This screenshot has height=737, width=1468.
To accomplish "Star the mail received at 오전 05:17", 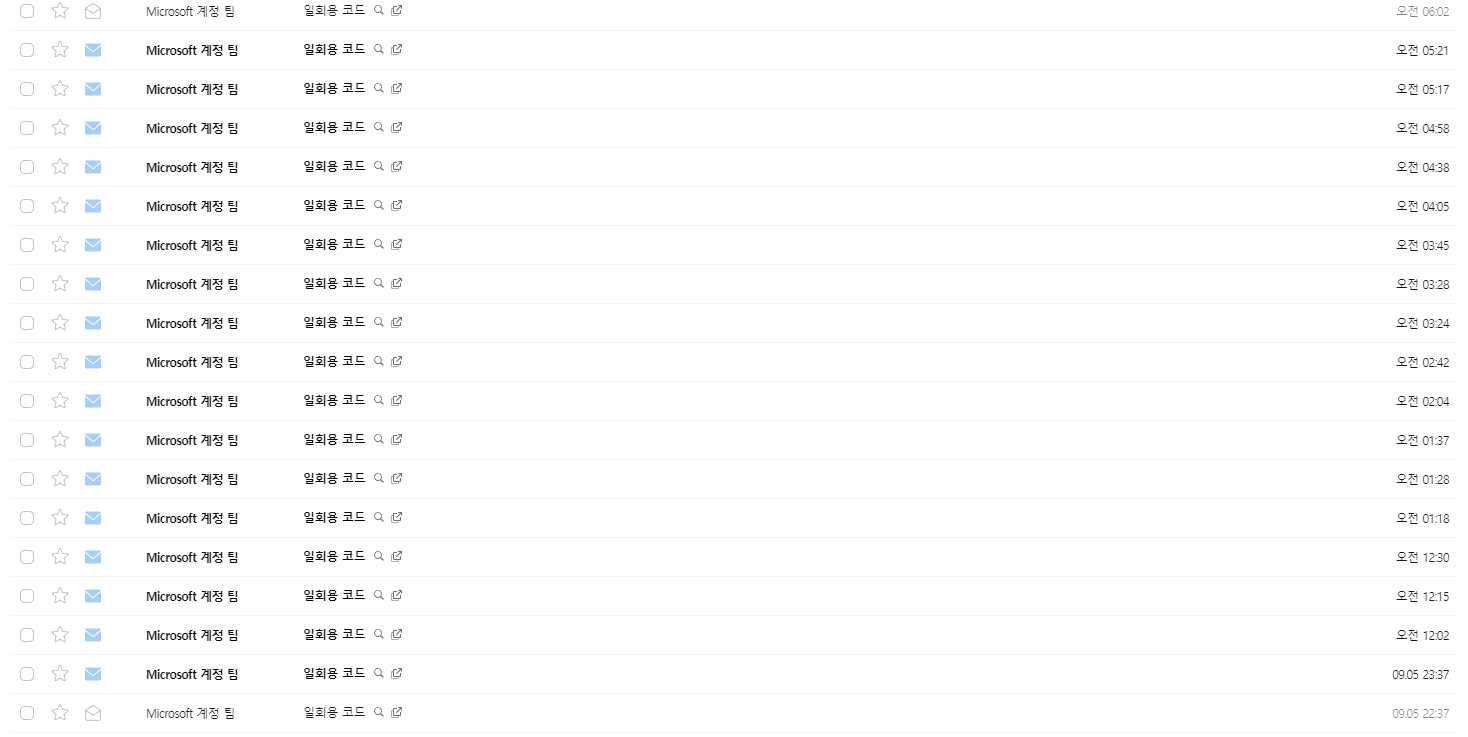I will coord(60,89).
